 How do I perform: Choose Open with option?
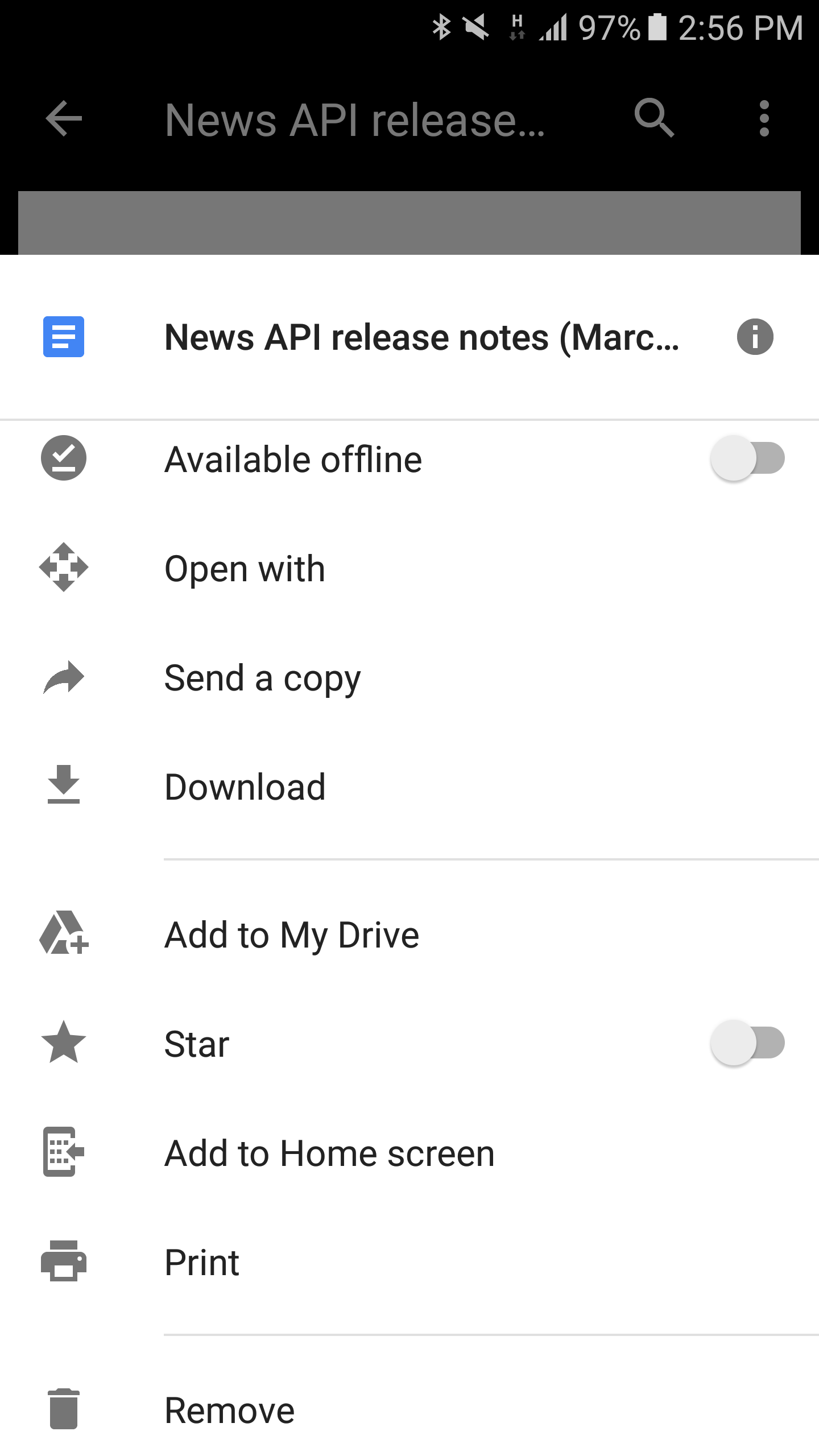point(409,568)
